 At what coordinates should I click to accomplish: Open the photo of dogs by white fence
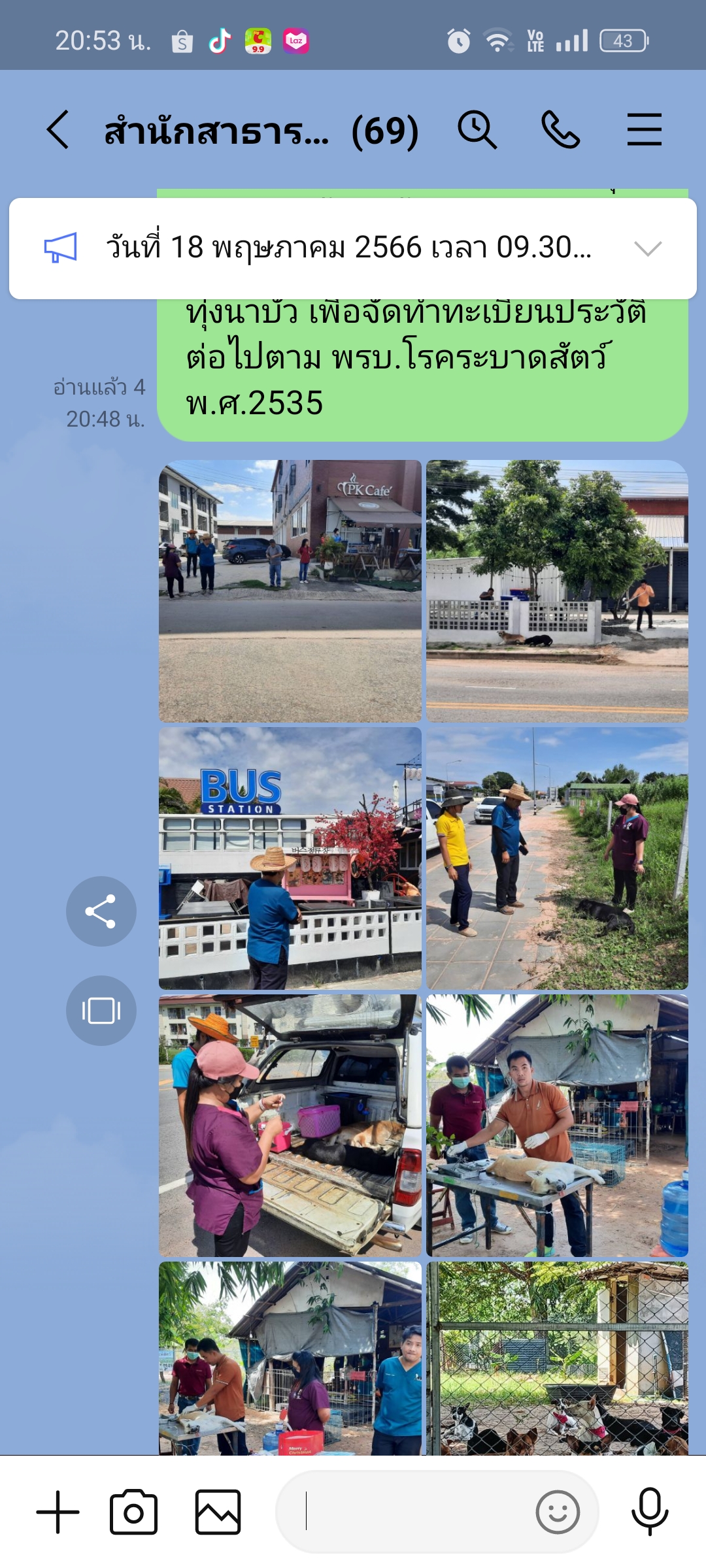pos(557,591)
